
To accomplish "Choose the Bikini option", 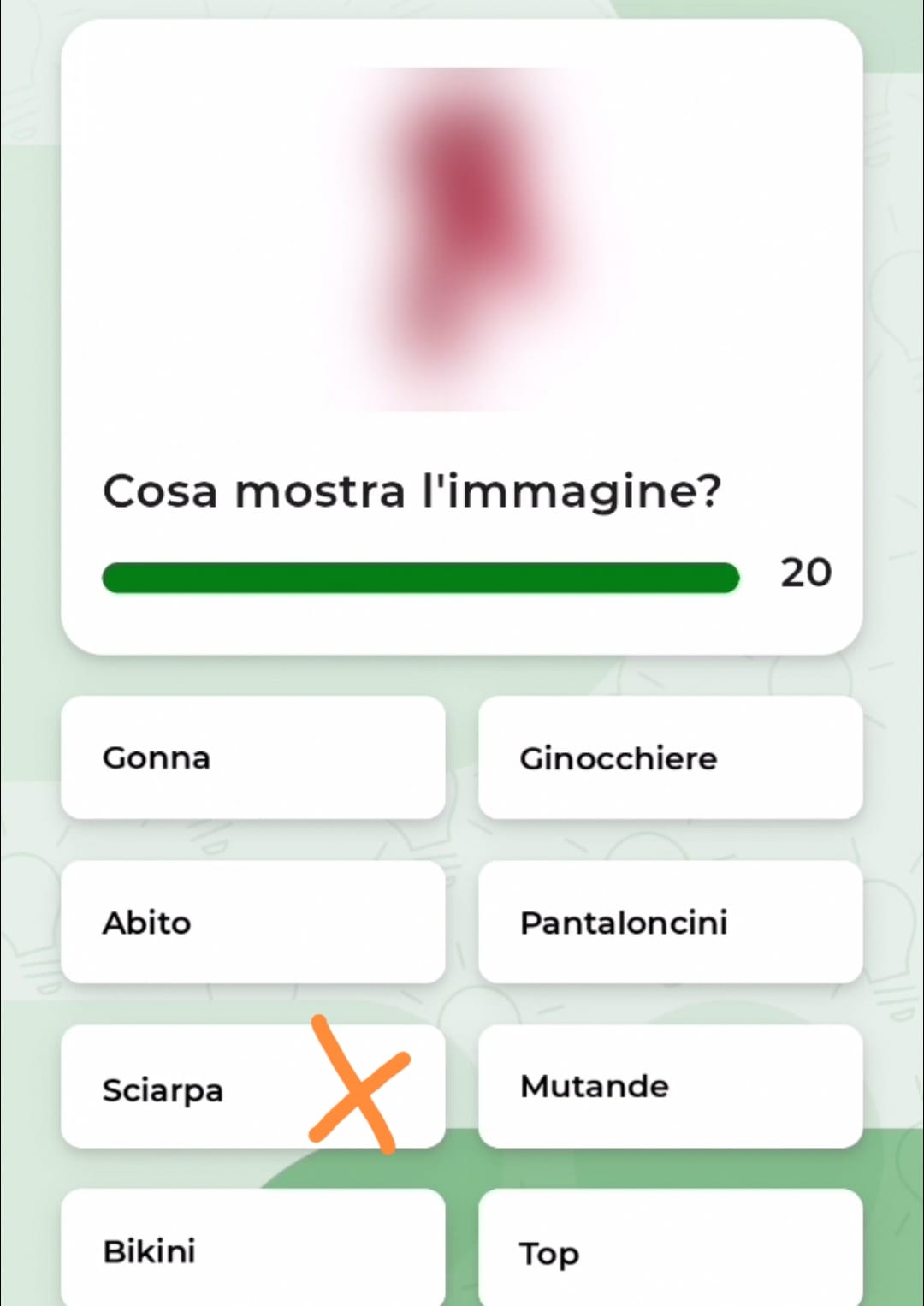I will pos(252,1250).
